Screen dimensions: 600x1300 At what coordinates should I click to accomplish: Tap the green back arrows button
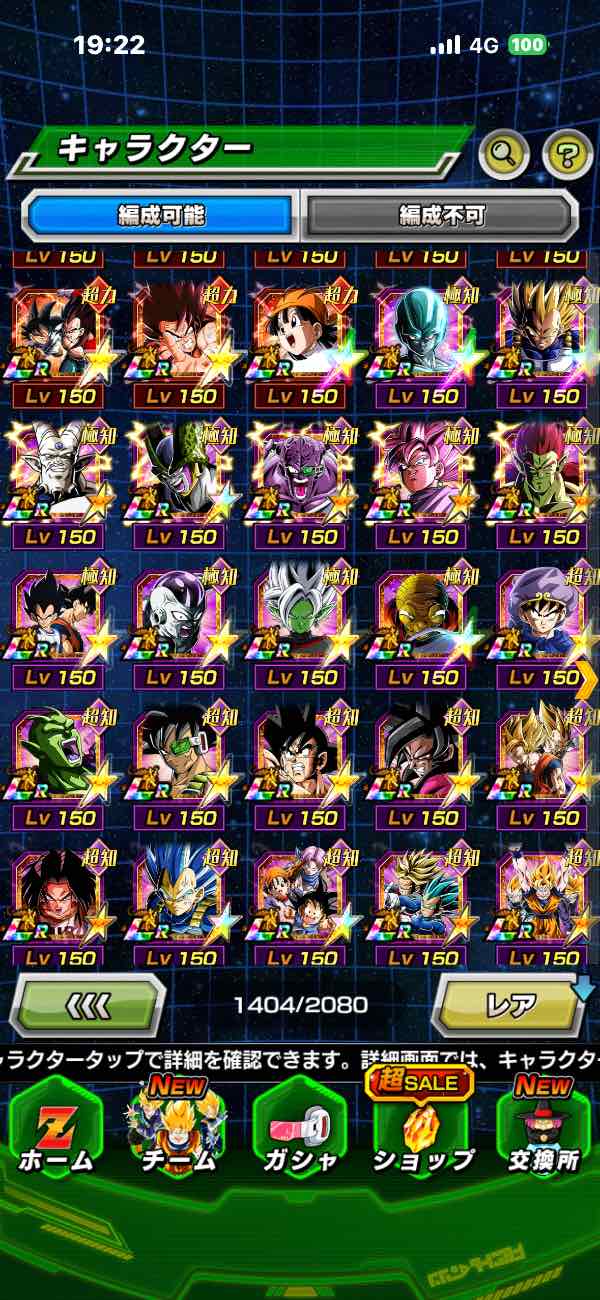88,1004
